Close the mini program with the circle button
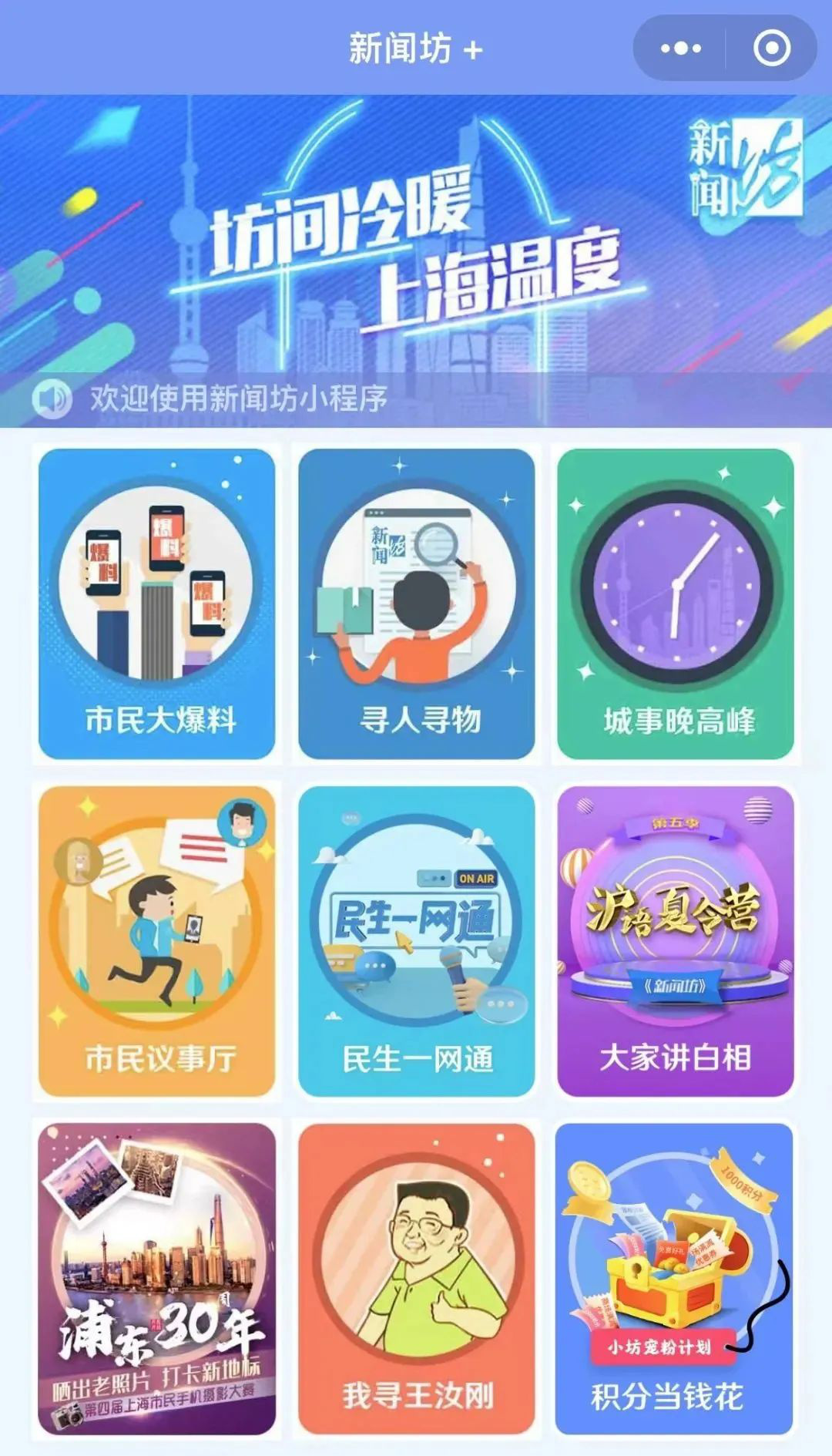 771,49
